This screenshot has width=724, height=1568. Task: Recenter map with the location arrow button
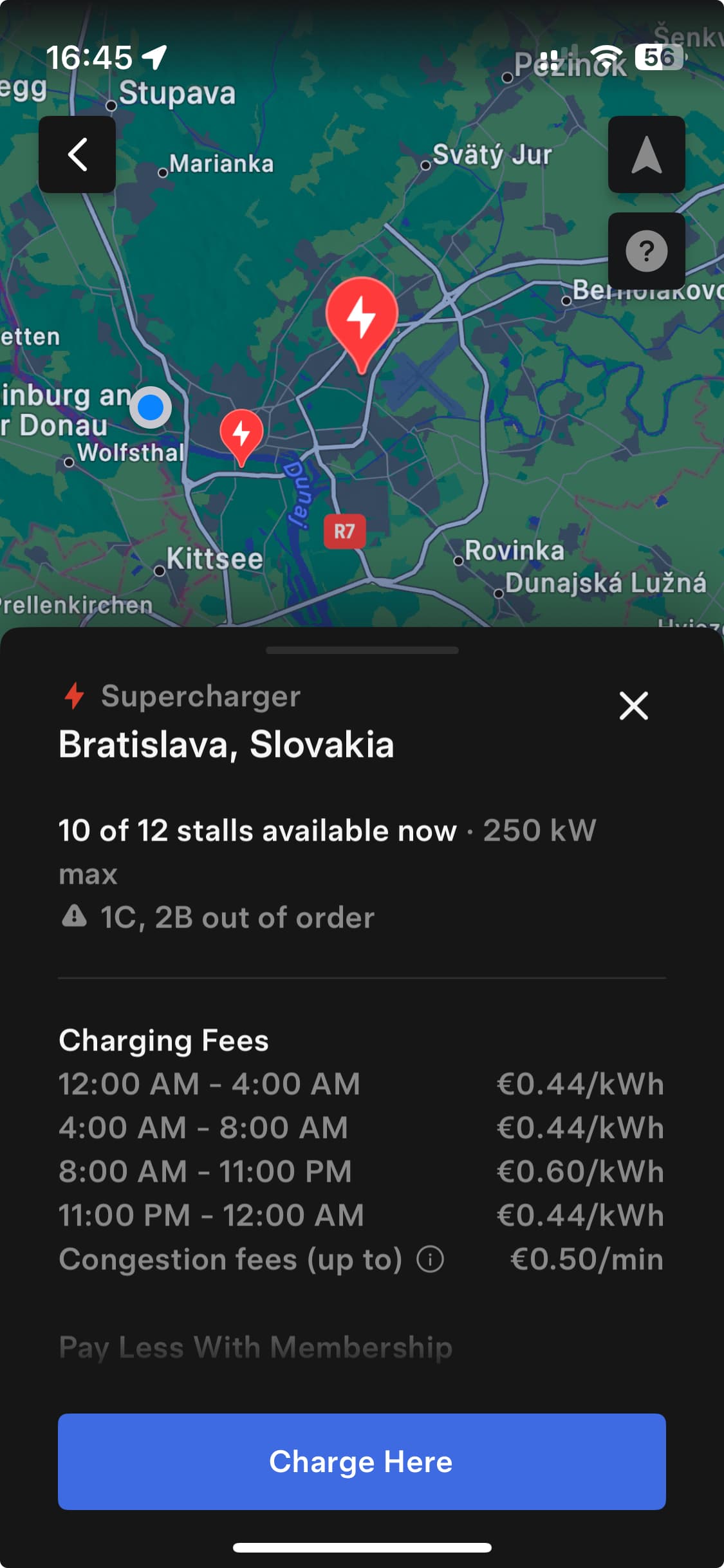click(646, 154)
